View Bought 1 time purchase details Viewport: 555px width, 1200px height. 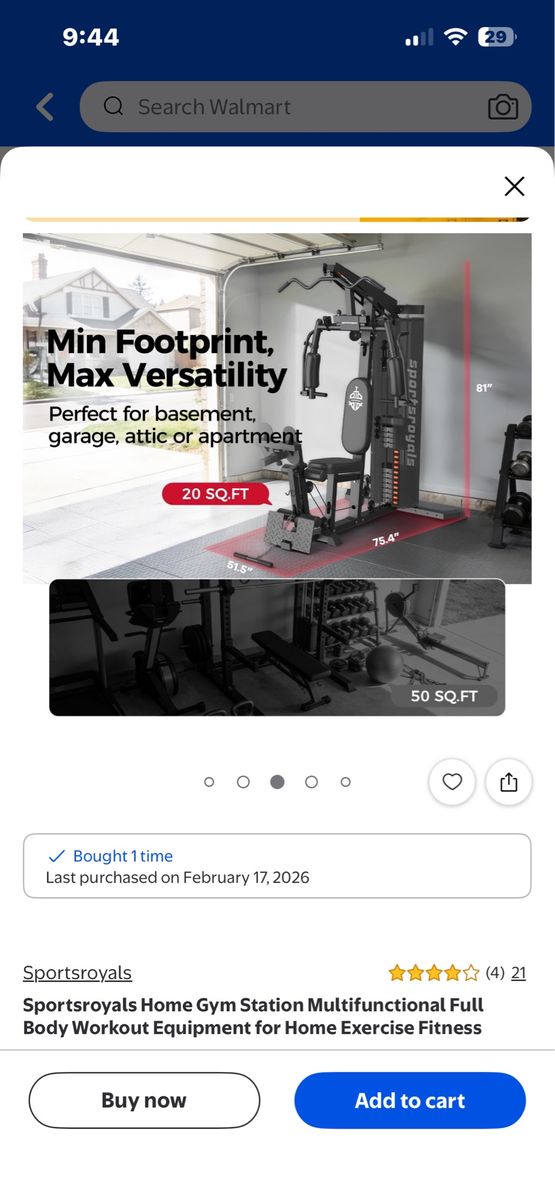(x=277, y=866)
